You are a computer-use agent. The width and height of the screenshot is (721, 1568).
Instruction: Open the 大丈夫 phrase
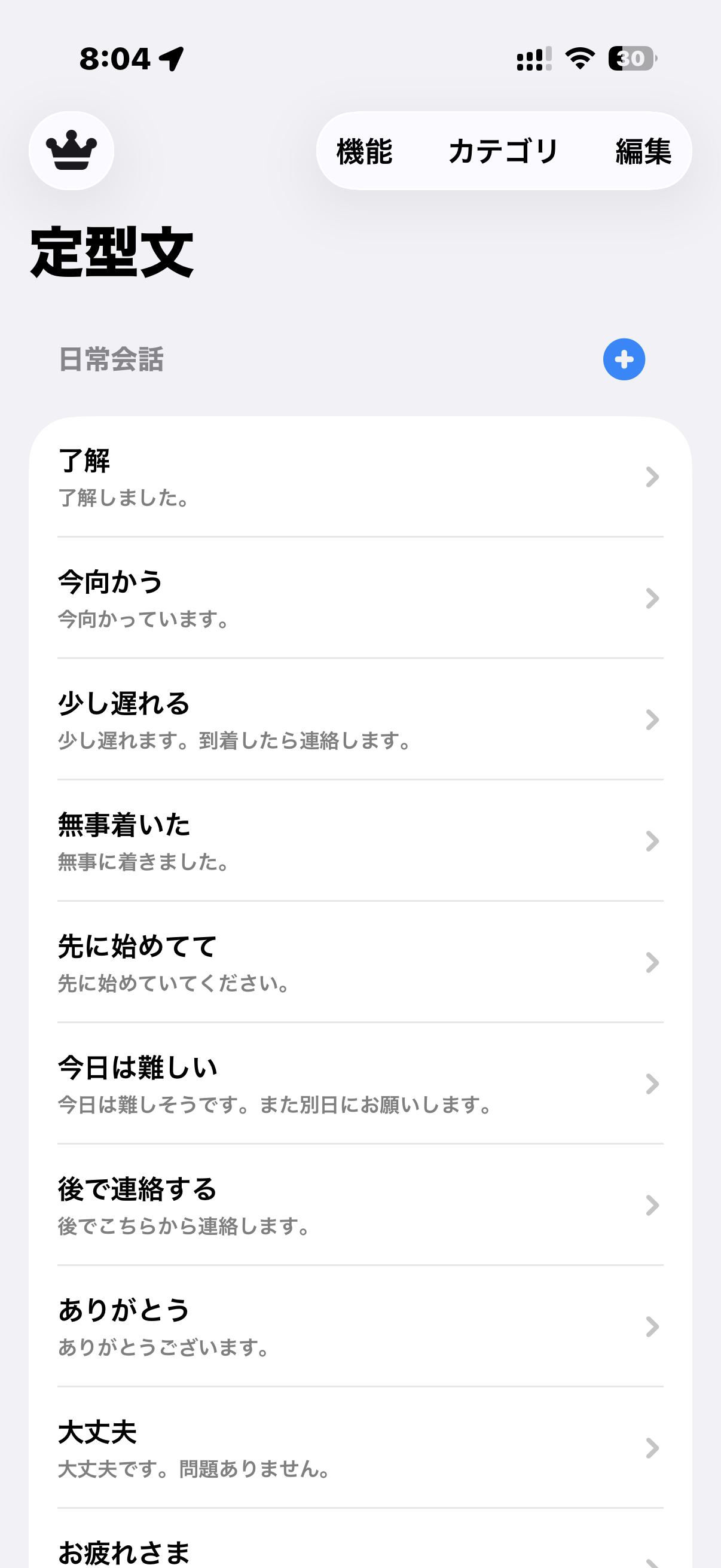(360, 1448)
